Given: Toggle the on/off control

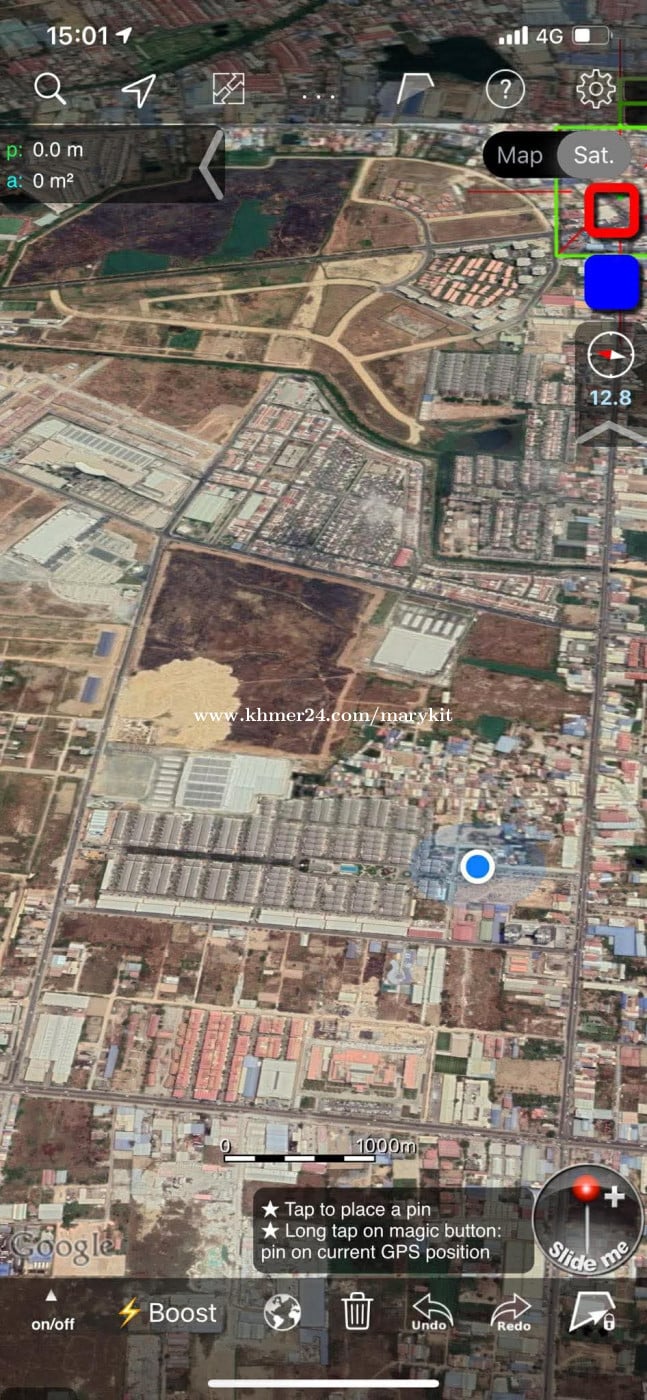Looking at the screenshot, I should click(x=52, y=1311).
